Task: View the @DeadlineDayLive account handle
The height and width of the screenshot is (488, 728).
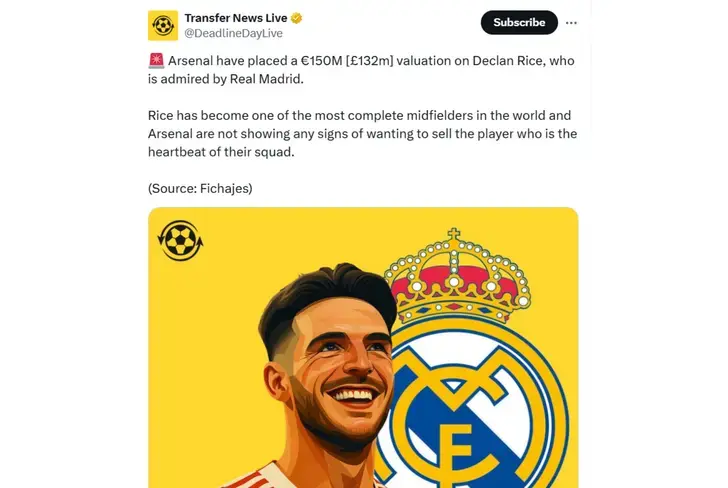Action: (x=233, y=33)
